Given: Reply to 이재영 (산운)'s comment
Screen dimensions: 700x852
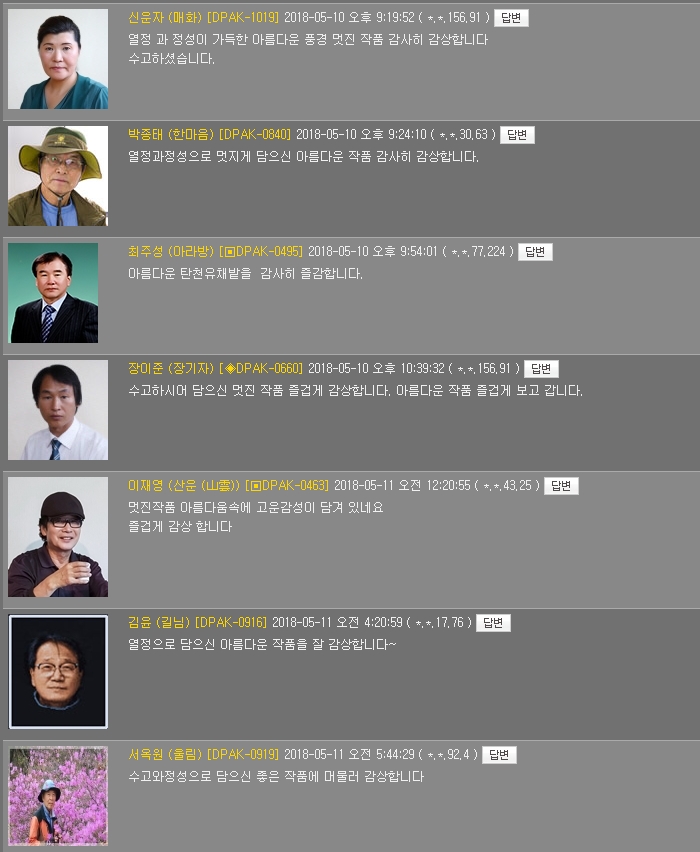Looking at the screenshot, I should [x=561, y=486].
